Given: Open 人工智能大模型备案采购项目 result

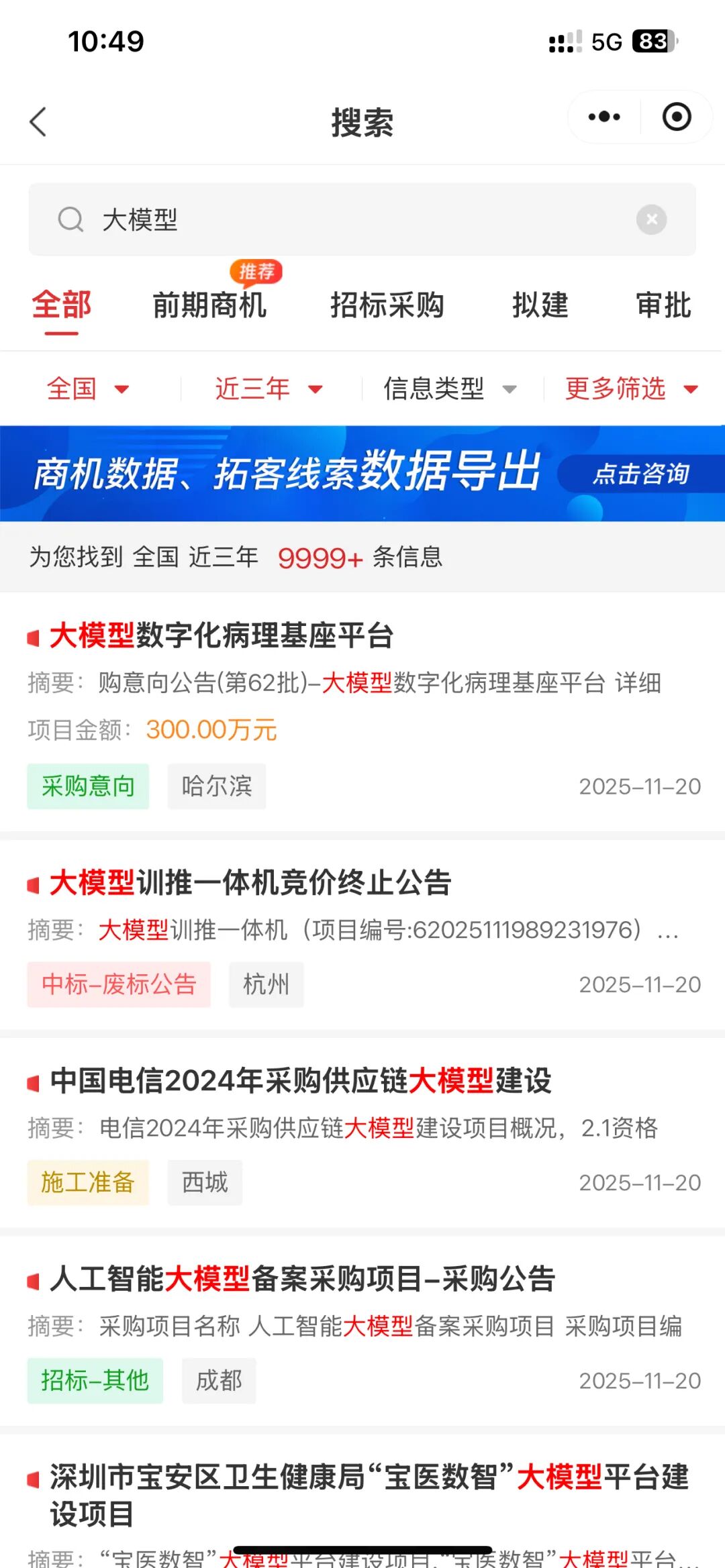Looking at the screenshot, I should coord(302,1279).
